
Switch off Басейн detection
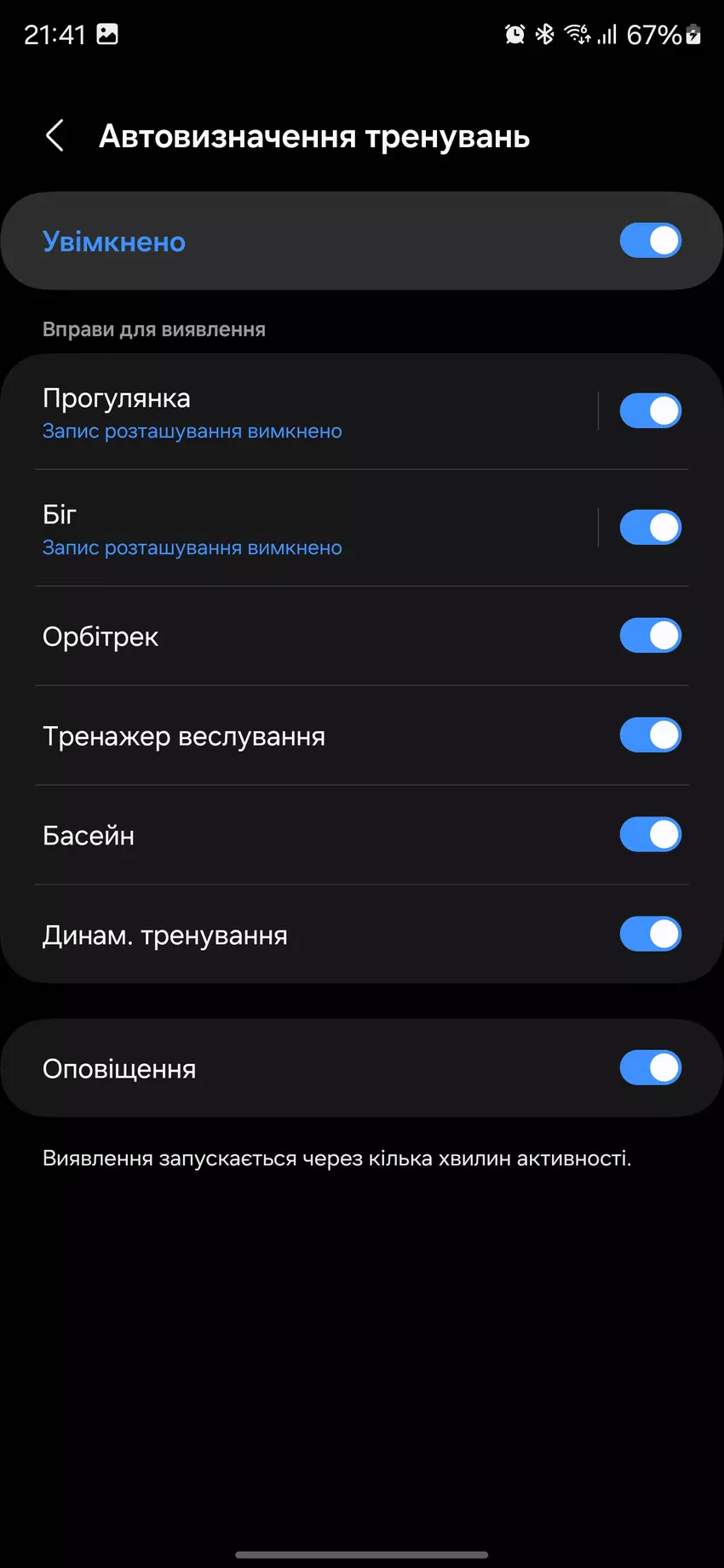[650, 835]
